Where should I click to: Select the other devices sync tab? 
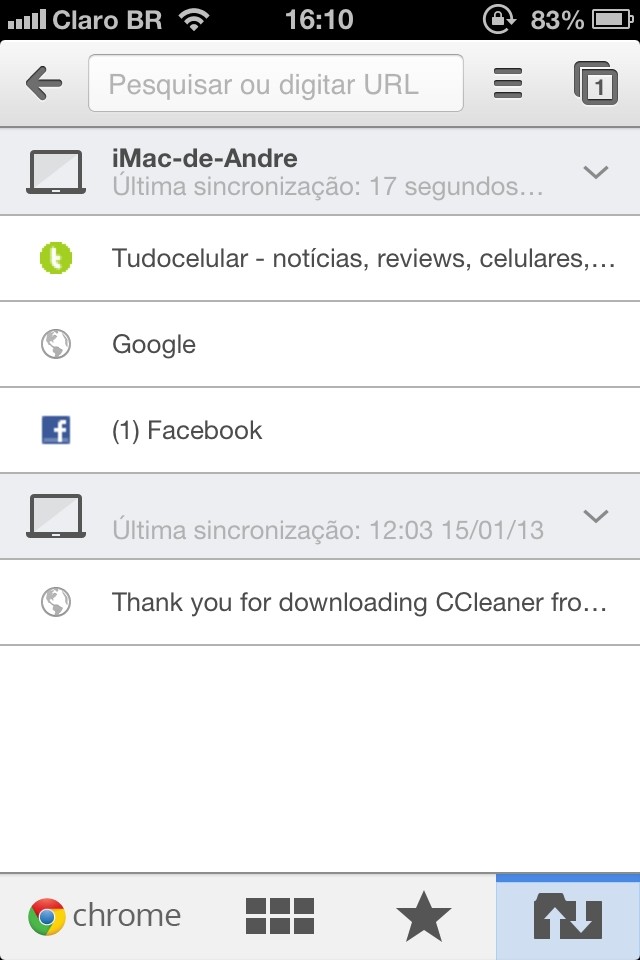(567, 916)
